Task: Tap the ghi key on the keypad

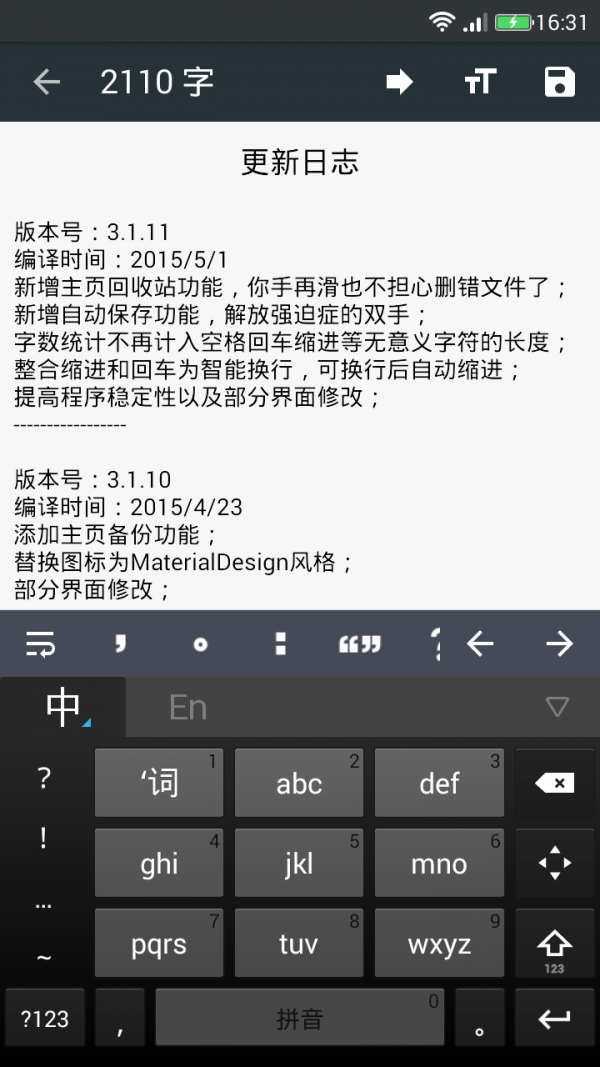Action: coord(159,863)
